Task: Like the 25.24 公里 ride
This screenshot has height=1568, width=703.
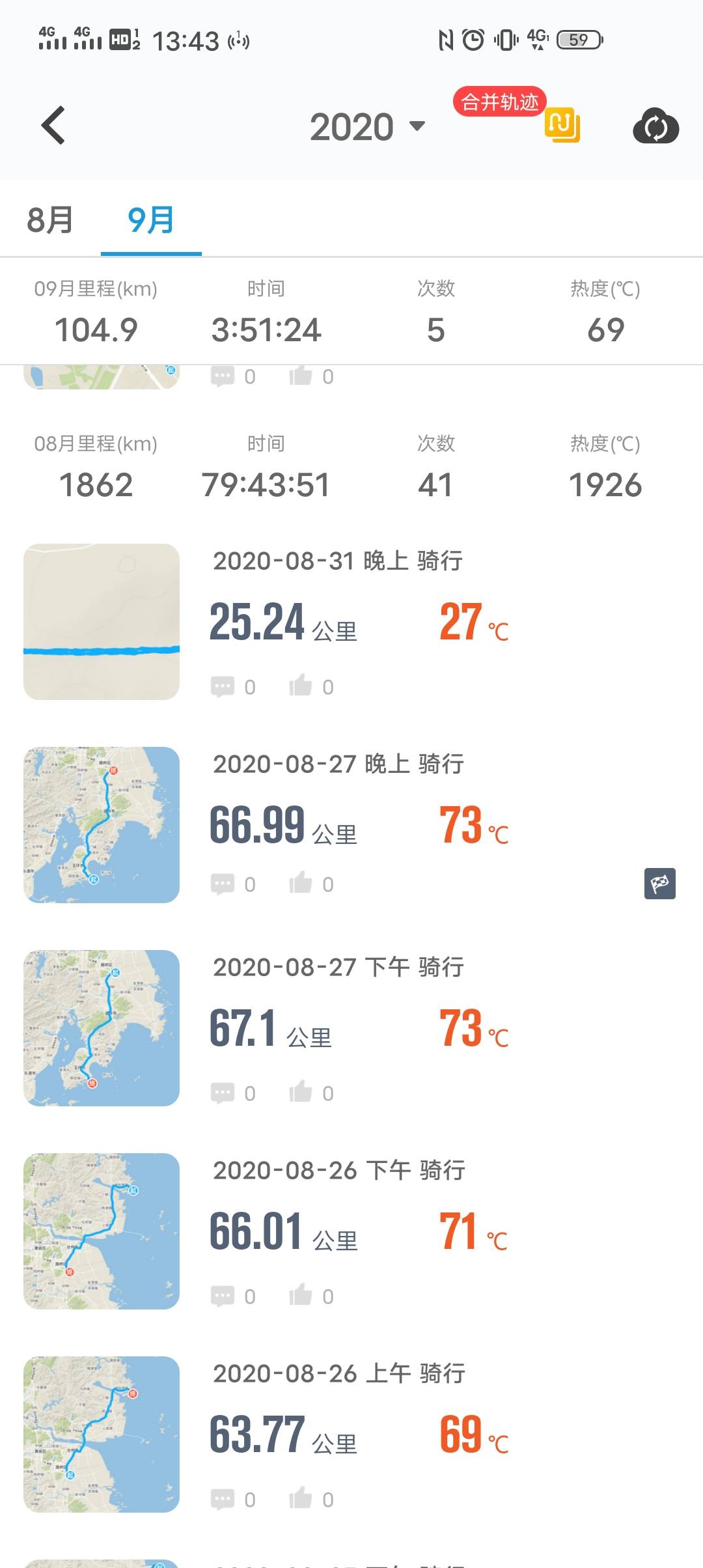Action: tap(301, 686)
